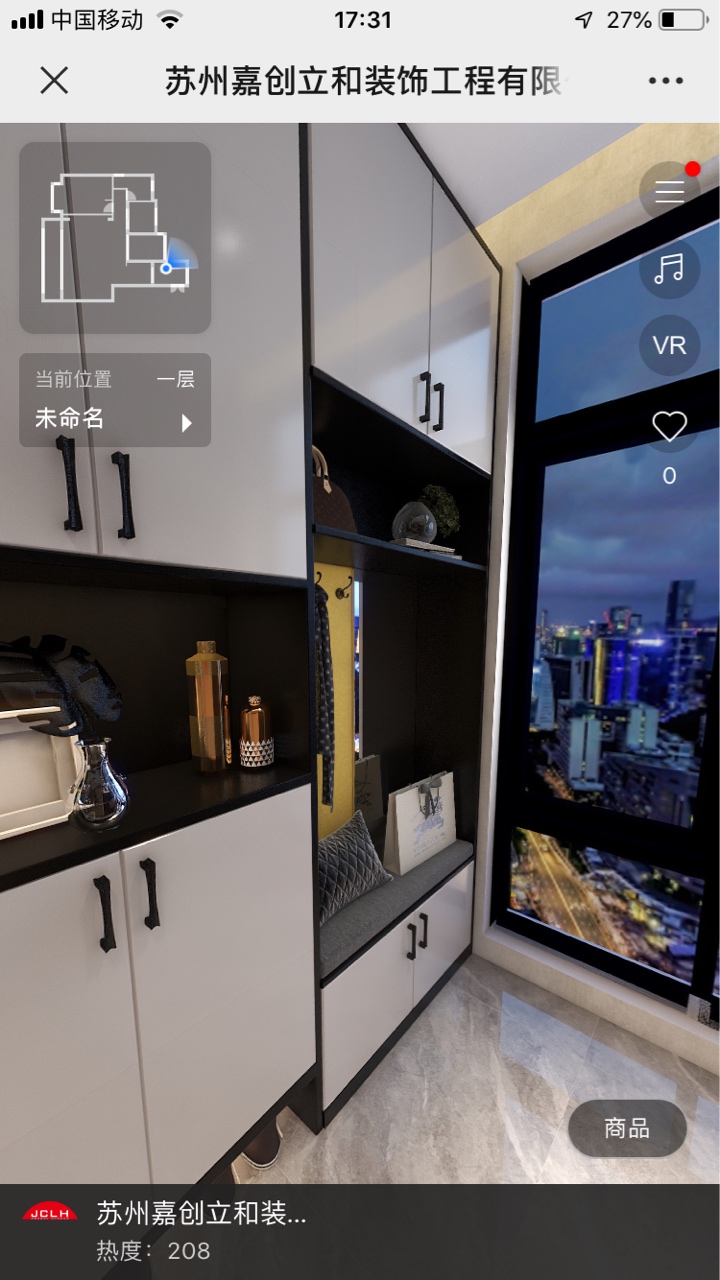Open the hamburger menu with red dot
This screenshot has height=1280, width=720.
[669, 191]
